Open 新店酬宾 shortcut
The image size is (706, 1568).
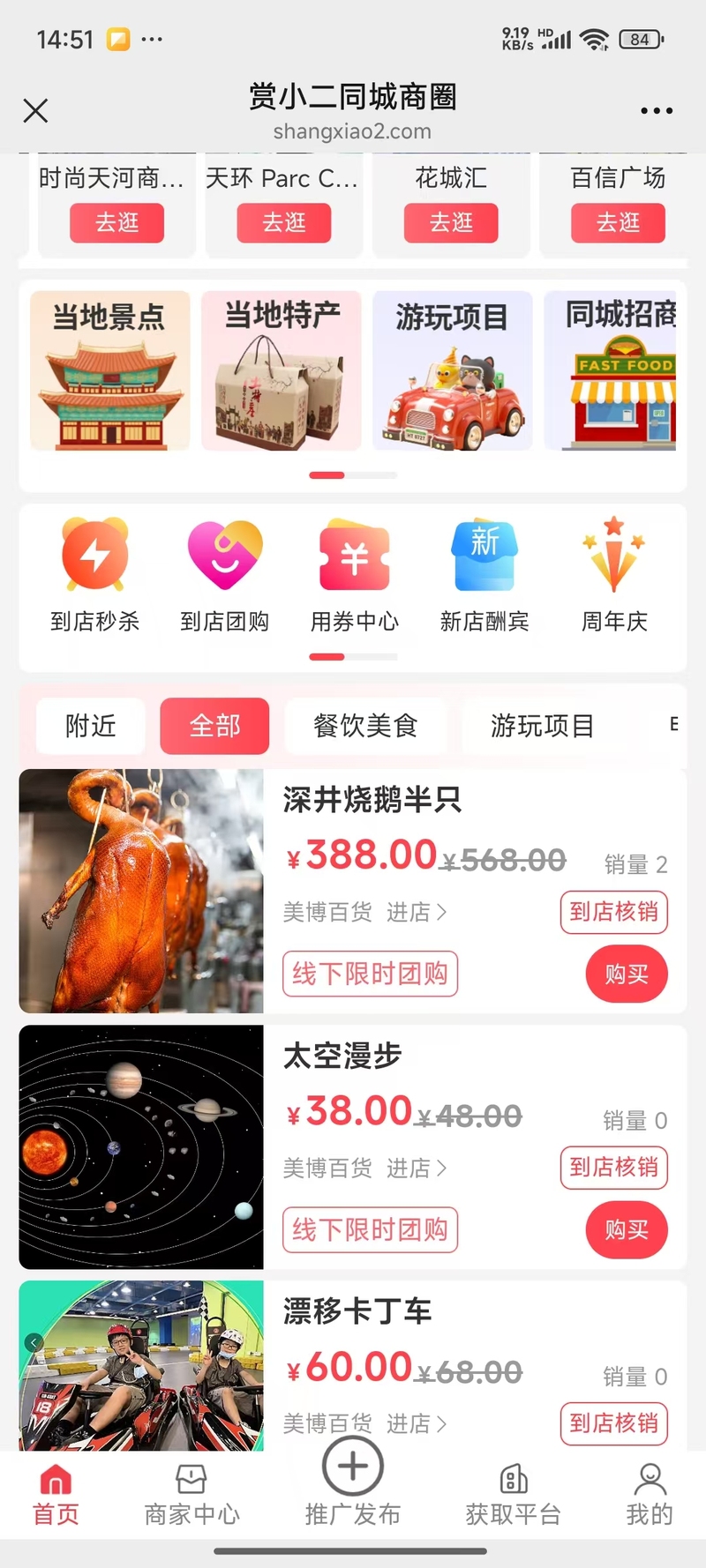[x=484, y=575]
